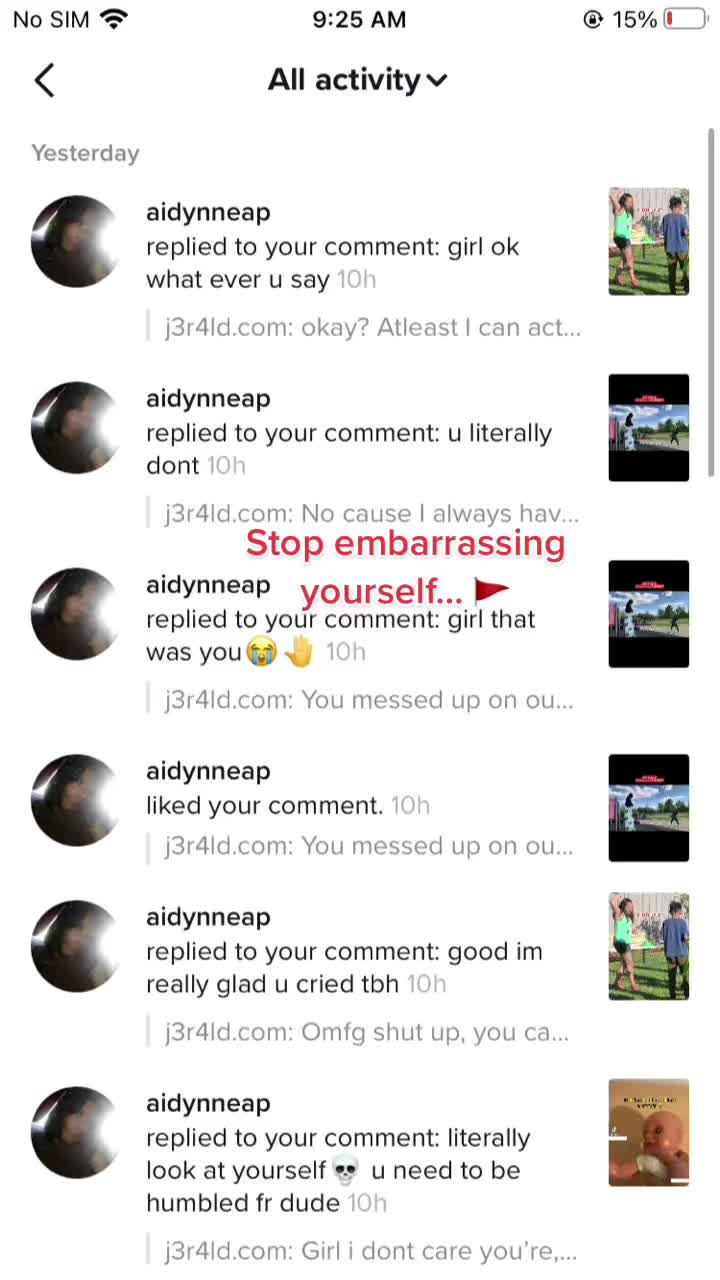Open the reply 'girl that was you'
This screenshot has height=1280, width=720.
(340, 635)
